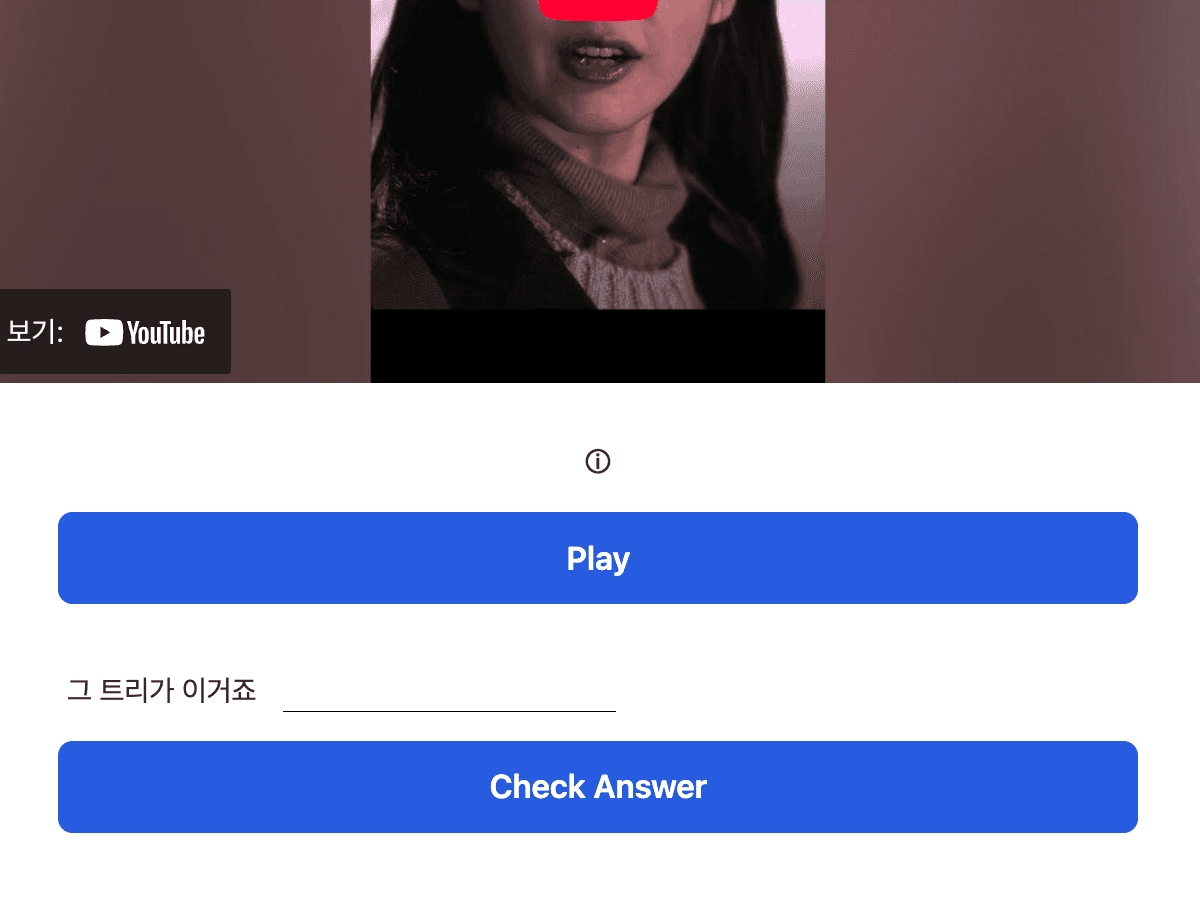This screenshot has height=914, width=1200.
Task: Open the video on YouTube
Action: (114, 332)
